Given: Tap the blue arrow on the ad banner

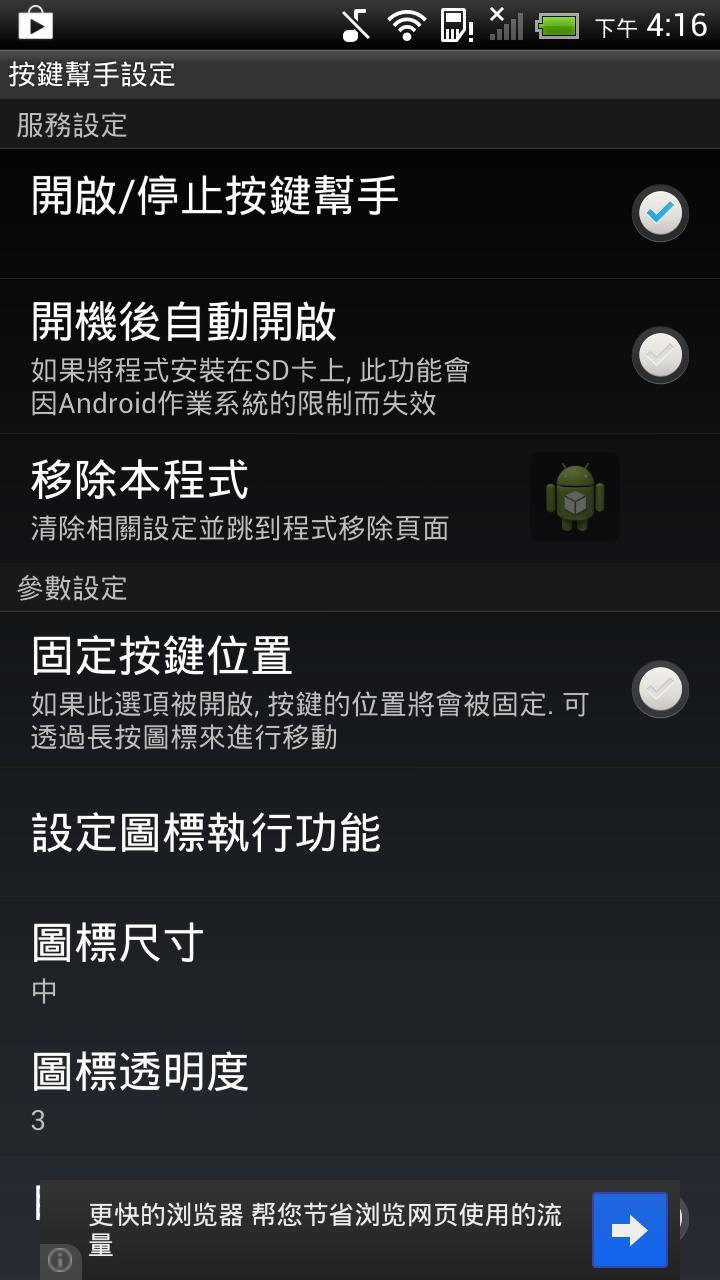Looking at the screenshot, I should point(632,1229).
